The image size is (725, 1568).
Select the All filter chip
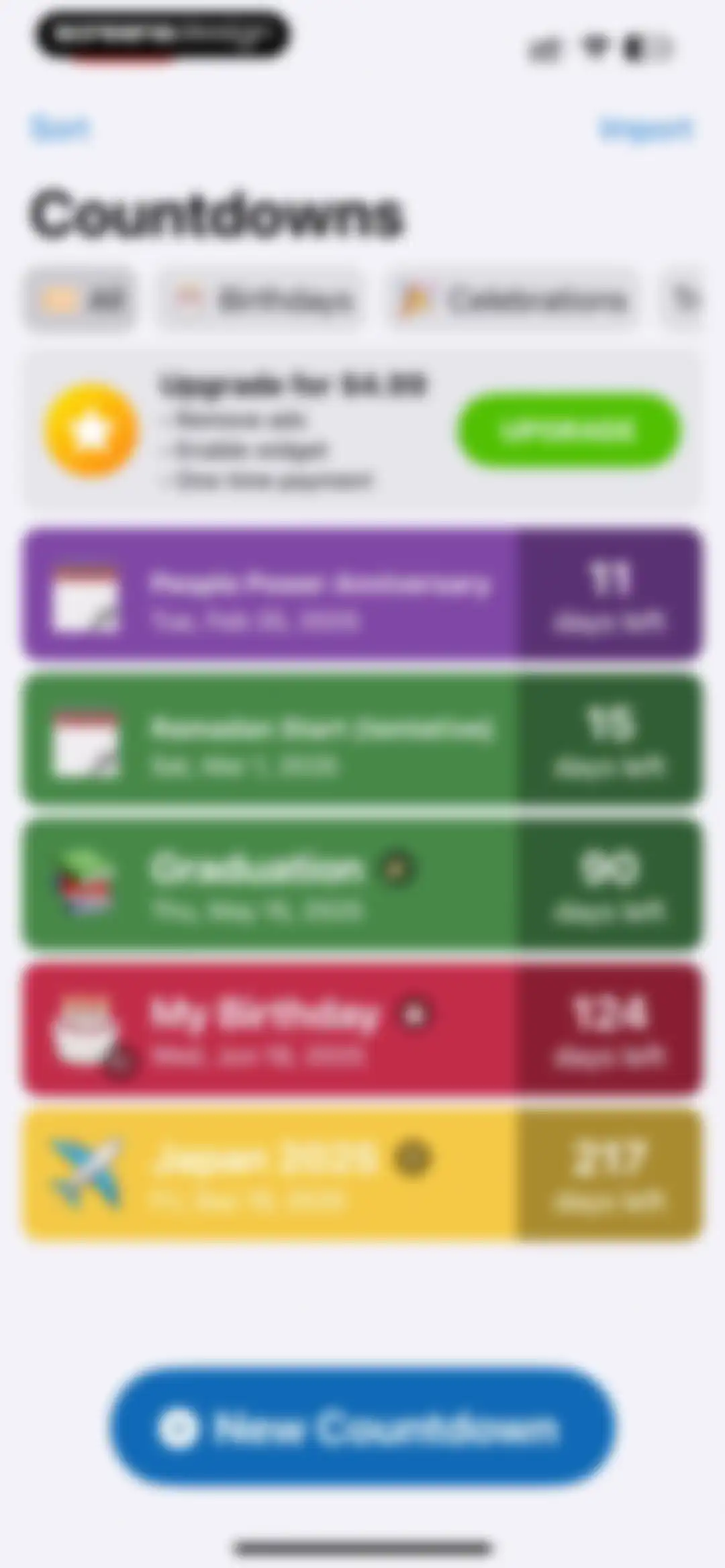[81, 299]
